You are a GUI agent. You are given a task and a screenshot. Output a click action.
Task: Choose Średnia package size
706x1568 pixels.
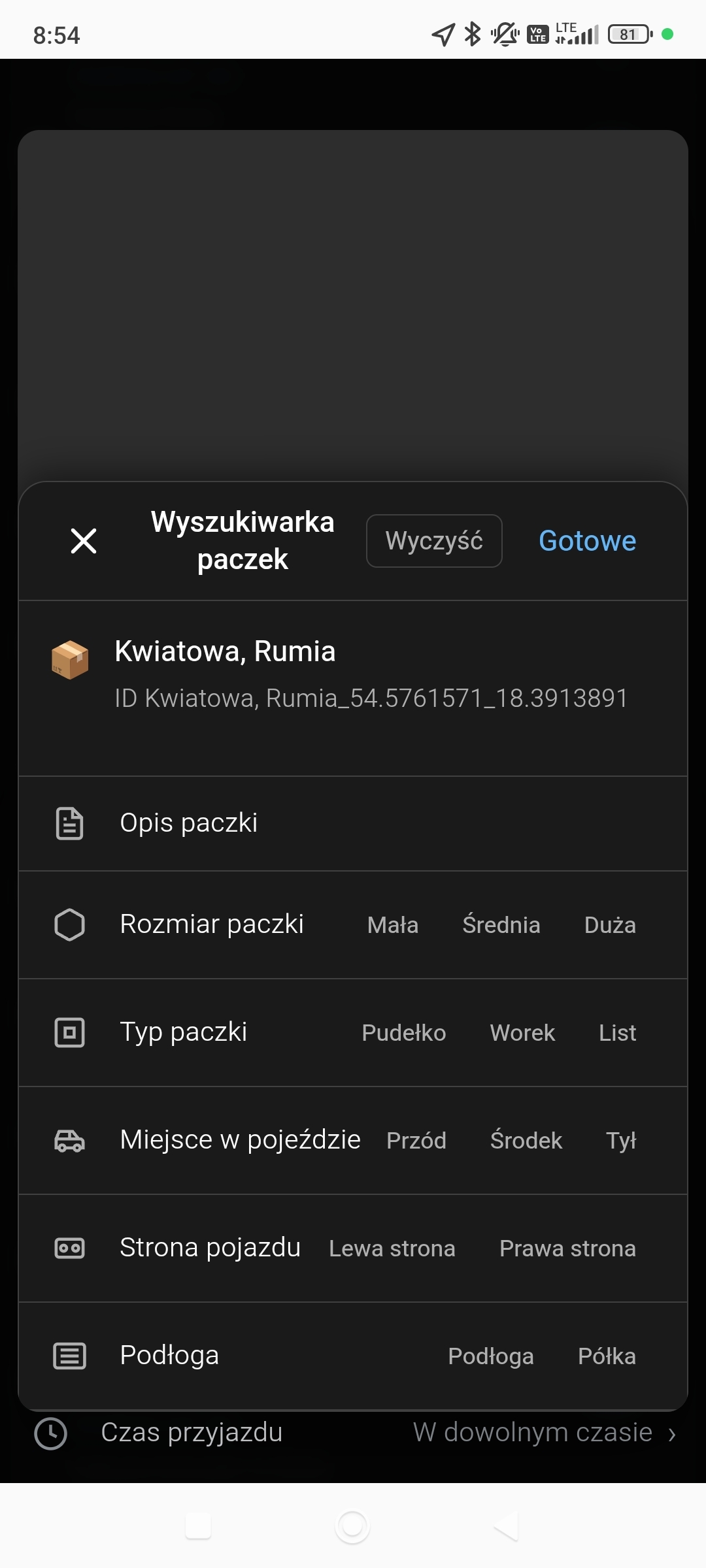[501, 925]
